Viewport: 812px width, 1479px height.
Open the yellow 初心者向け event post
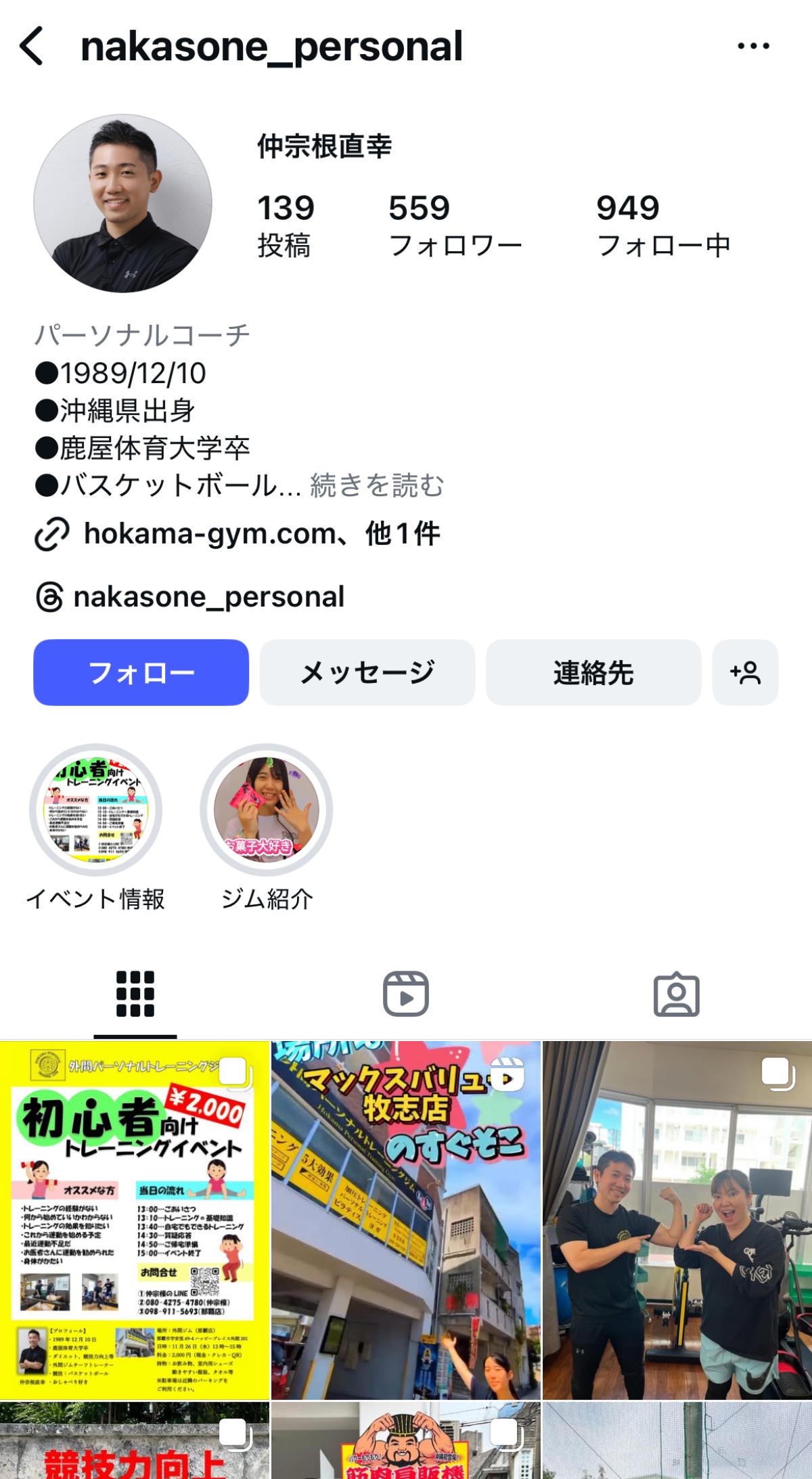coord(135,1220)
